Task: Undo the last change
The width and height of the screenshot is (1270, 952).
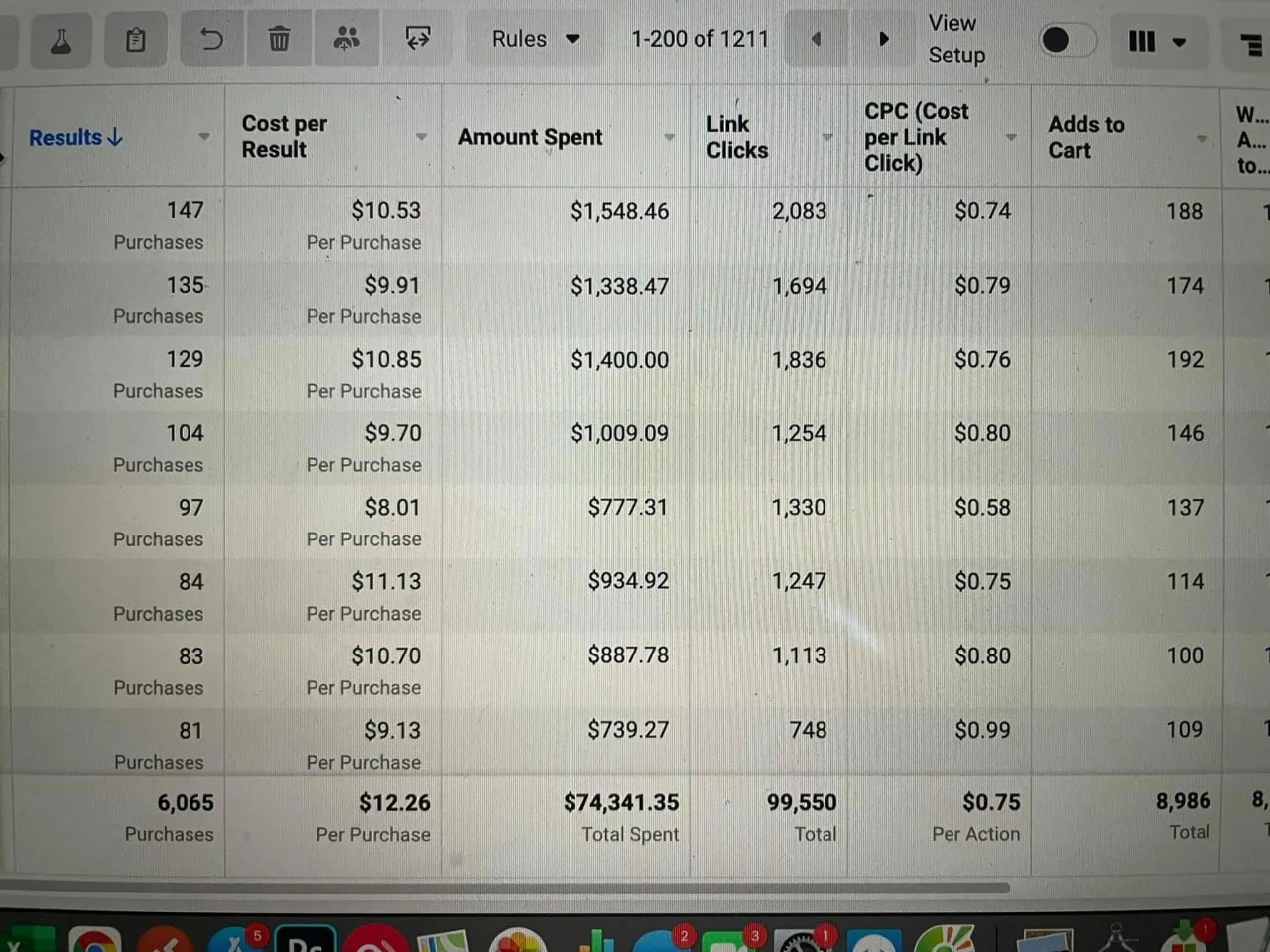Action: click(x=211, y=40)
